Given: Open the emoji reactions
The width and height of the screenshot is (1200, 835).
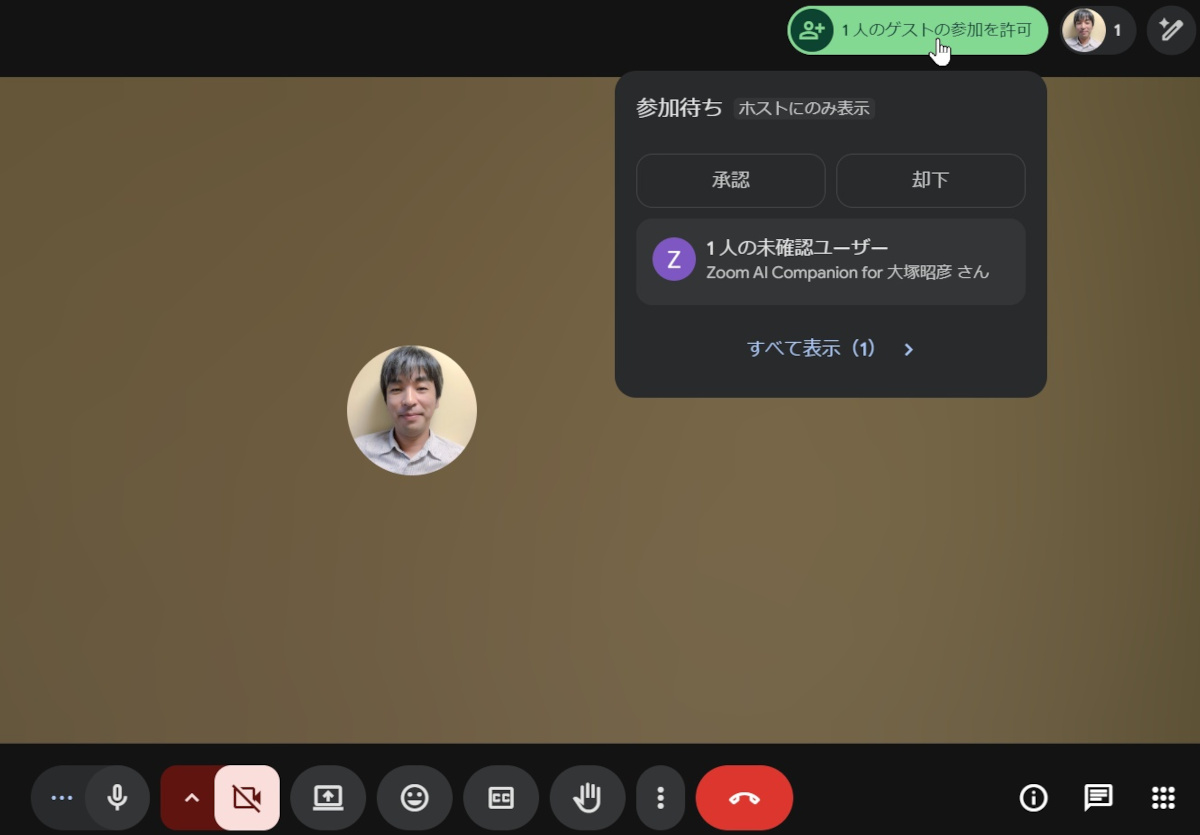Looking at the screenshot, I should (414, 797).
